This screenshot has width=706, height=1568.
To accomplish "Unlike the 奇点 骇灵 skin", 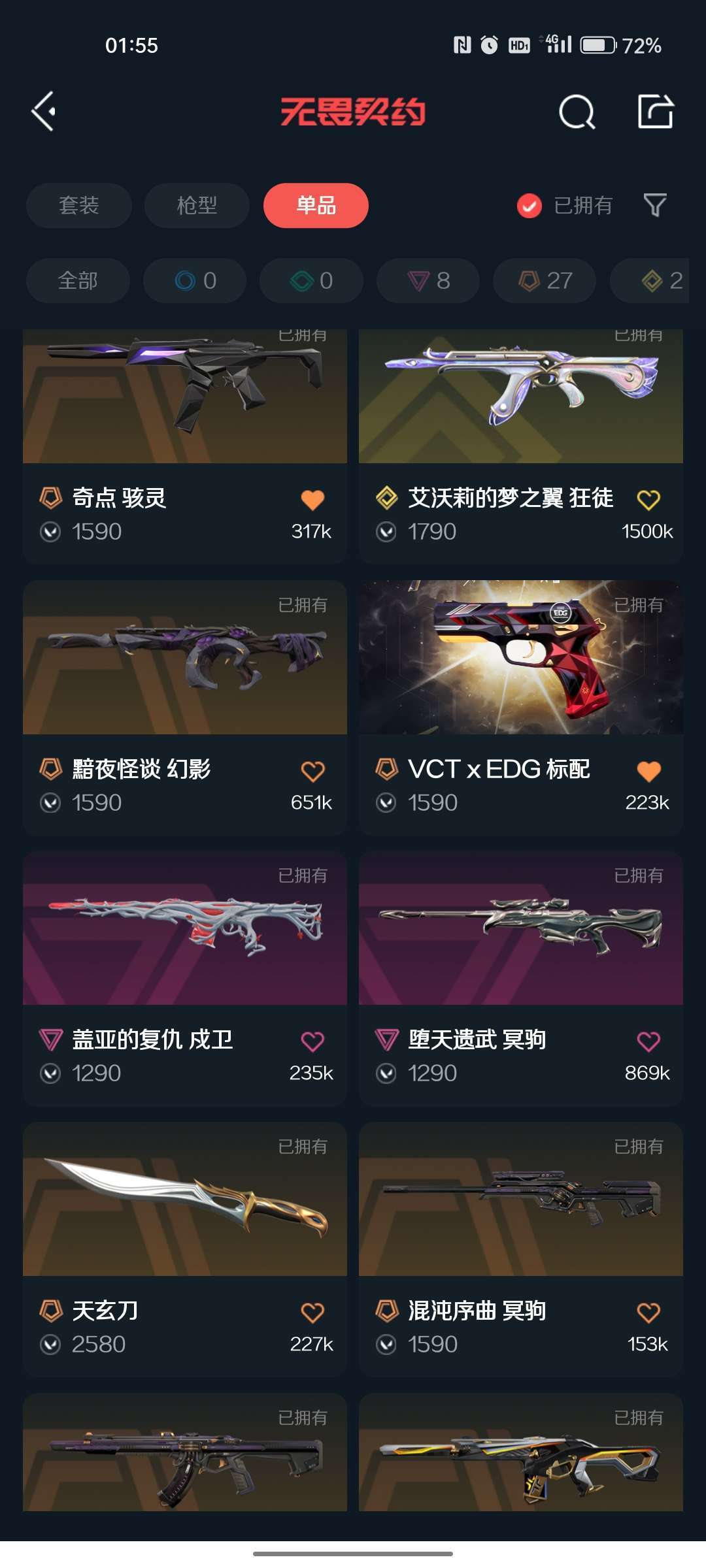I will click(x=312, y=500).
